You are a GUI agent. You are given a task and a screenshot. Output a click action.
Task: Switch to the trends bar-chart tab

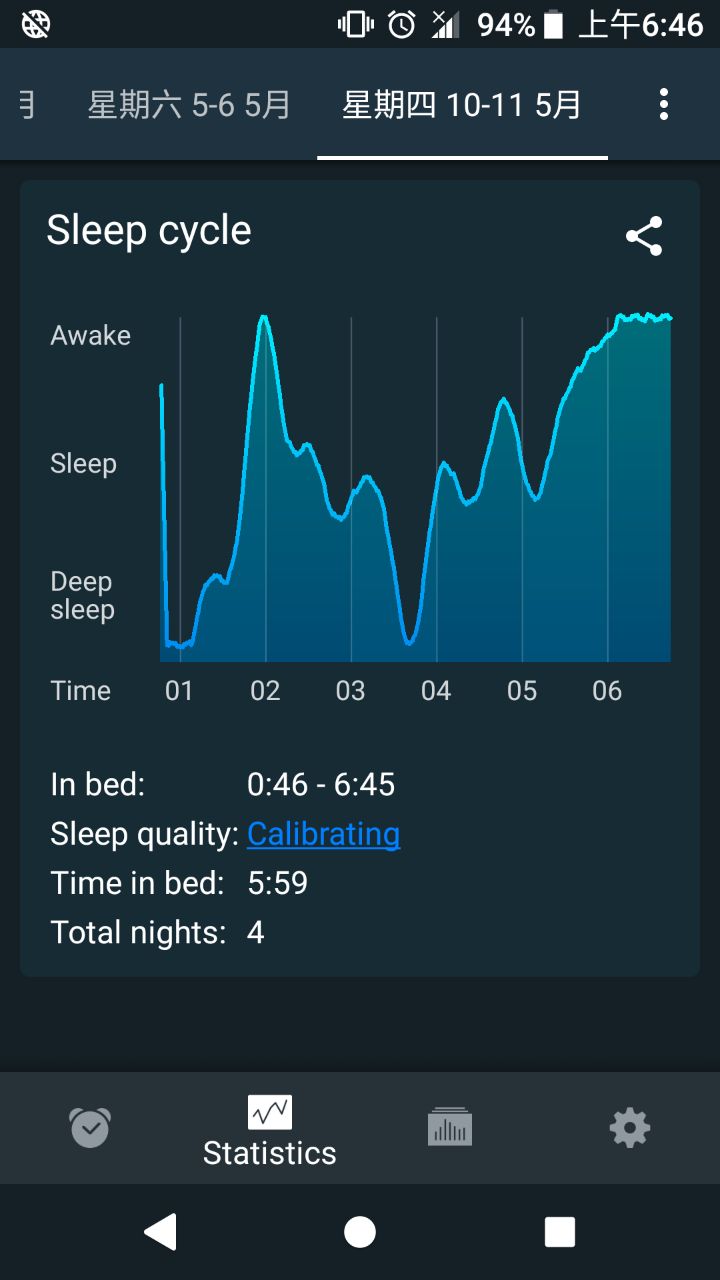450,1127
